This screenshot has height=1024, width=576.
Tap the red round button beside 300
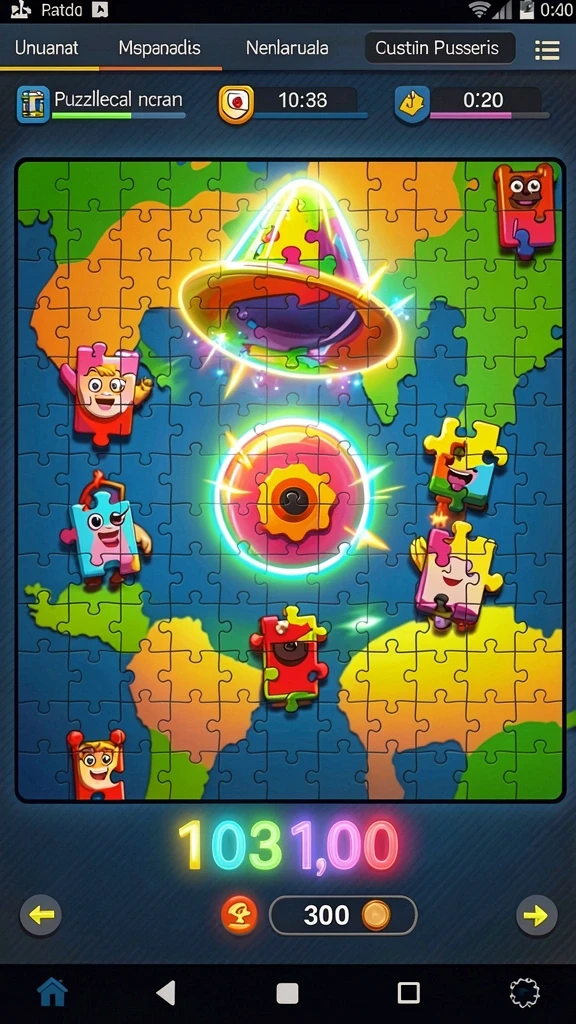[x=239, y=915]
